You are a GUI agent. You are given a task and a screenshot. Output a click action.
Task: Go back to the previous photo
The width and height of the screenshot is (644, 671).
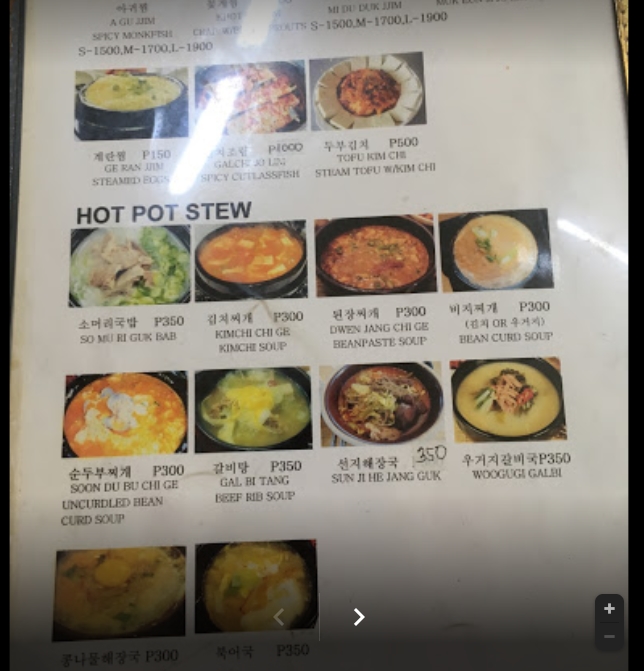pos(279,618)
